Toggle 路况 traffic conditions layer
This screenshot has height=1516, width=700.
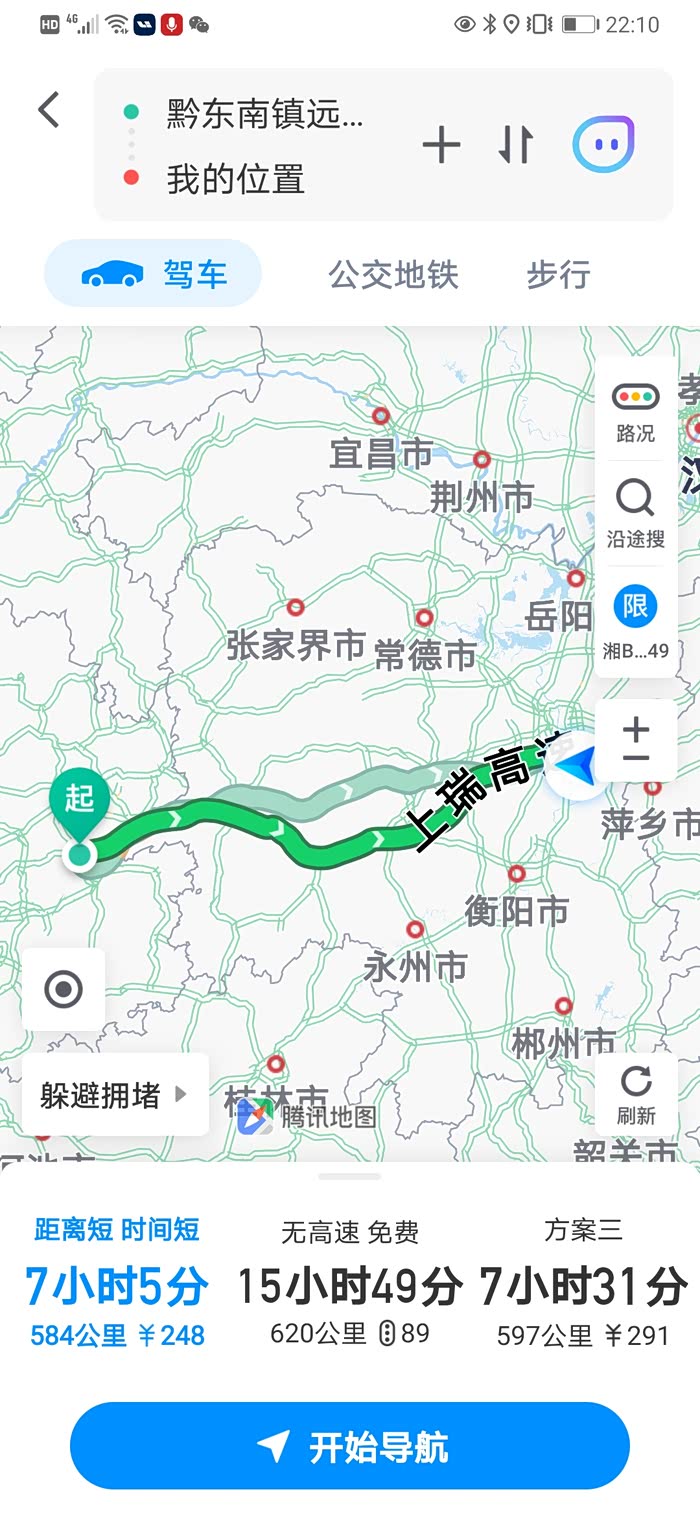click(635, 410)
